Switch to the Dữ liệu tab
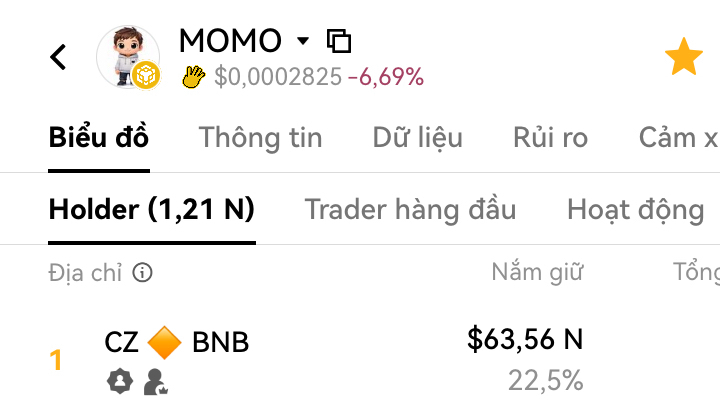720x406 pixels. [x=417, y=137]
